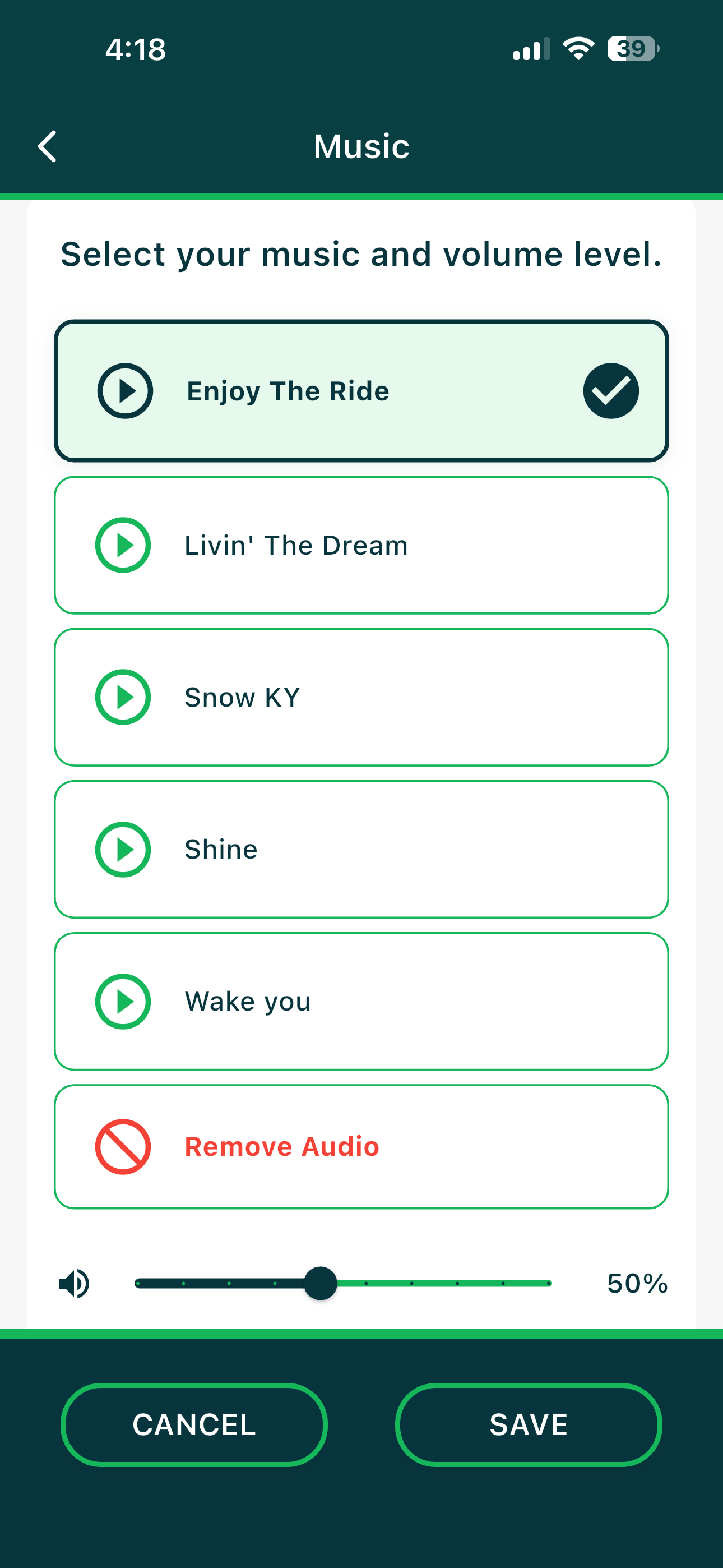Image resolution: width=723 pixels, height=1568 pixels.
Task: Play the Wake you preview
Action: pos(123,1001)
